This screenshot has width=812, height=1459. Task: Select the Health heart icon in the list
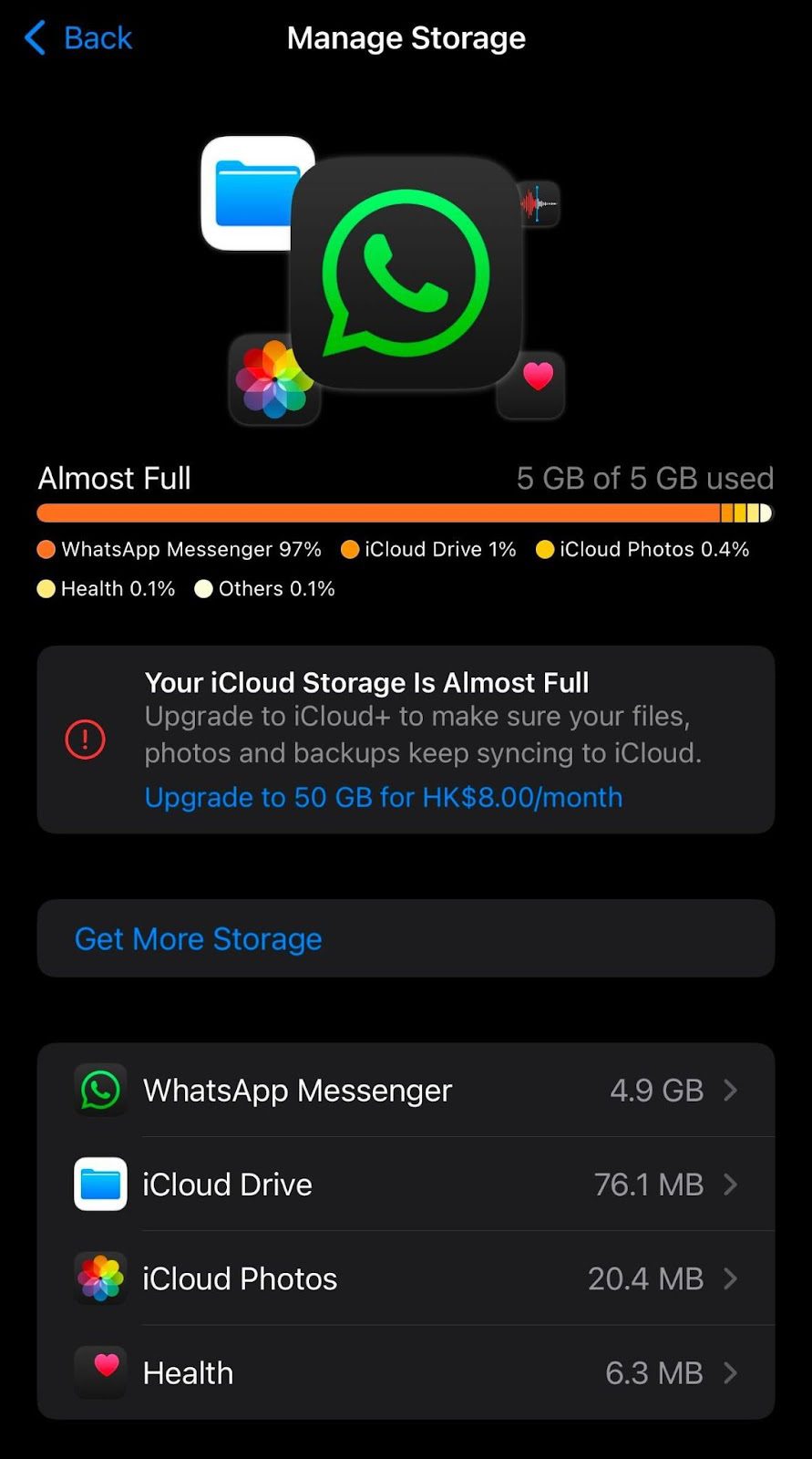(x=99, y=1372)
